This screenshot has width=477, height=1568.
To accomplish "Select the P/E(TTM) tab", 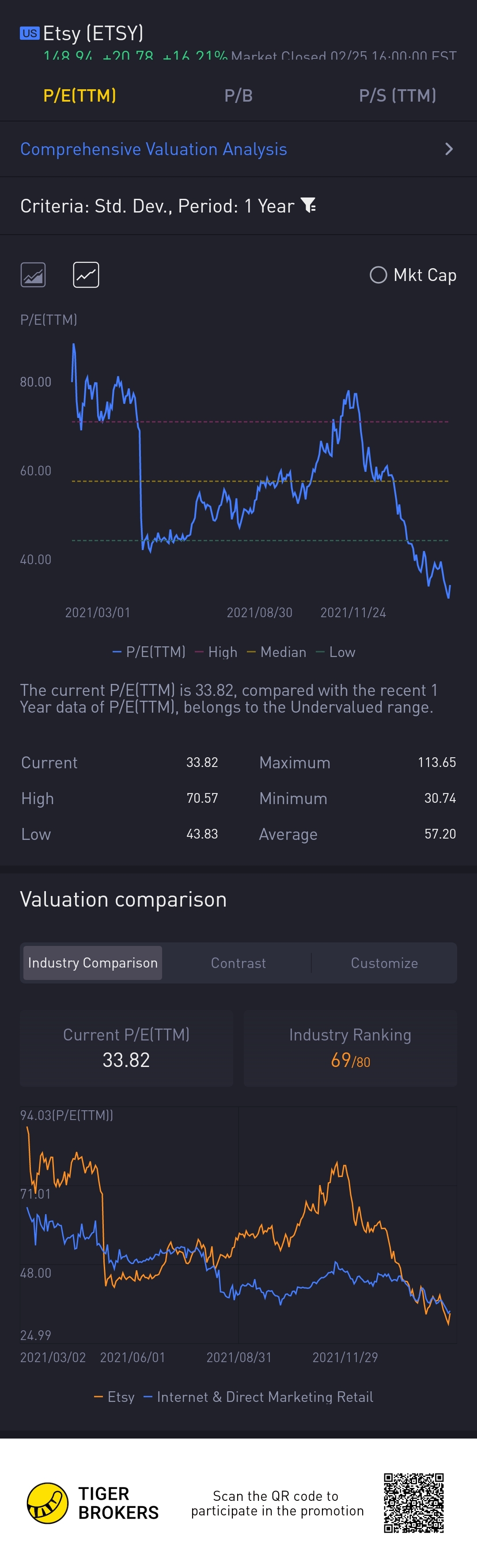I will click(79, 95).
